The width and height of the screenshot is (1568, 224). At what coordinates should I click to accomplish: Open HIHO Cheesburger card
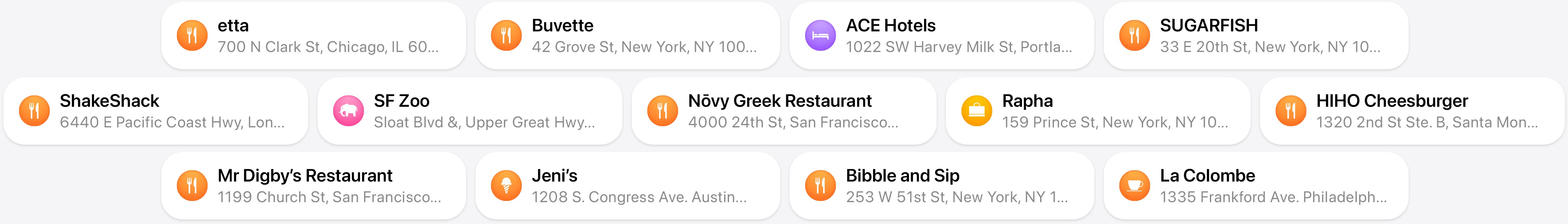(1412, 110)
